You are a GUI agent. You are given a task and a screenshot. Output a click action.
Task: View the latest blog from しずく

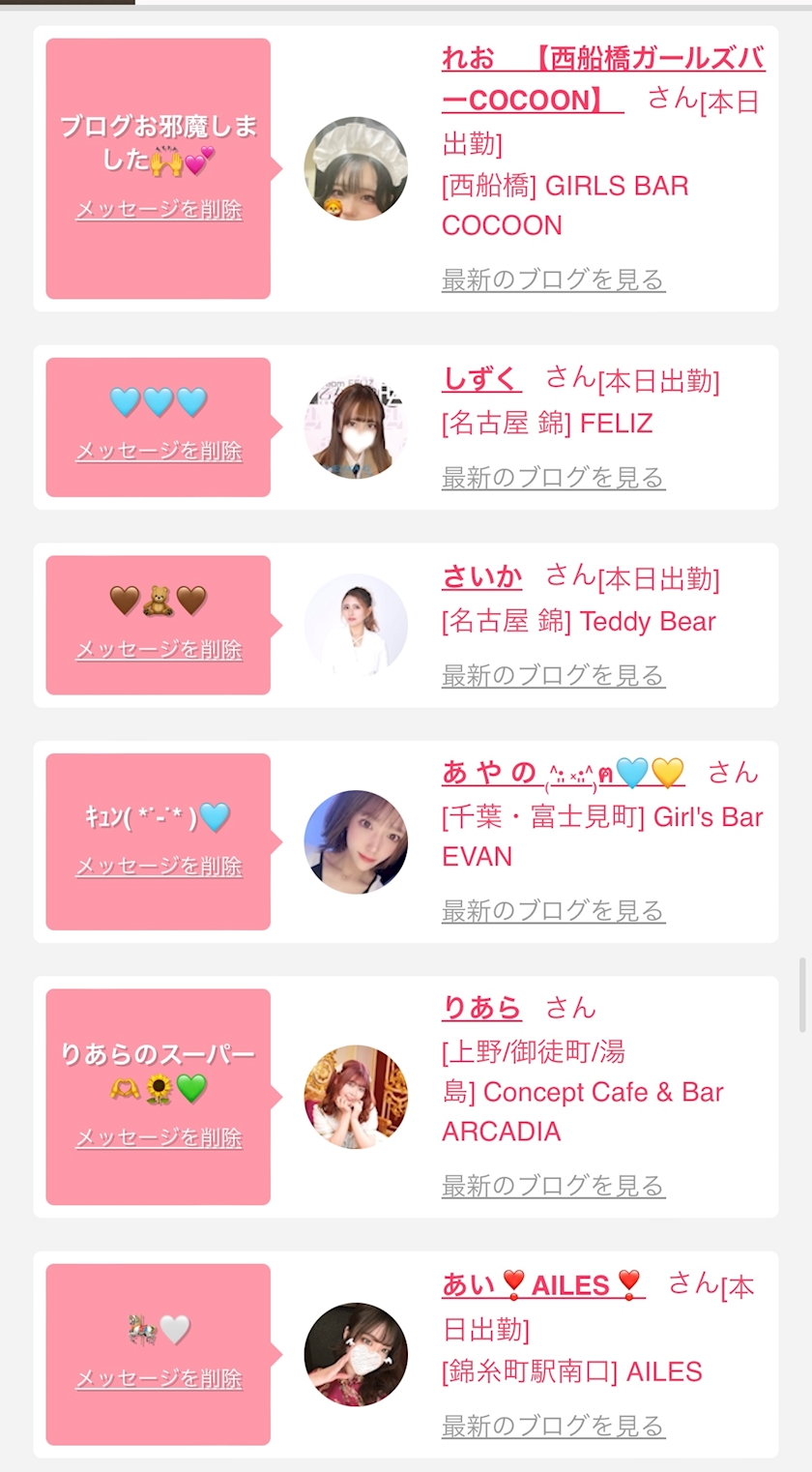[x=553, y=478]
